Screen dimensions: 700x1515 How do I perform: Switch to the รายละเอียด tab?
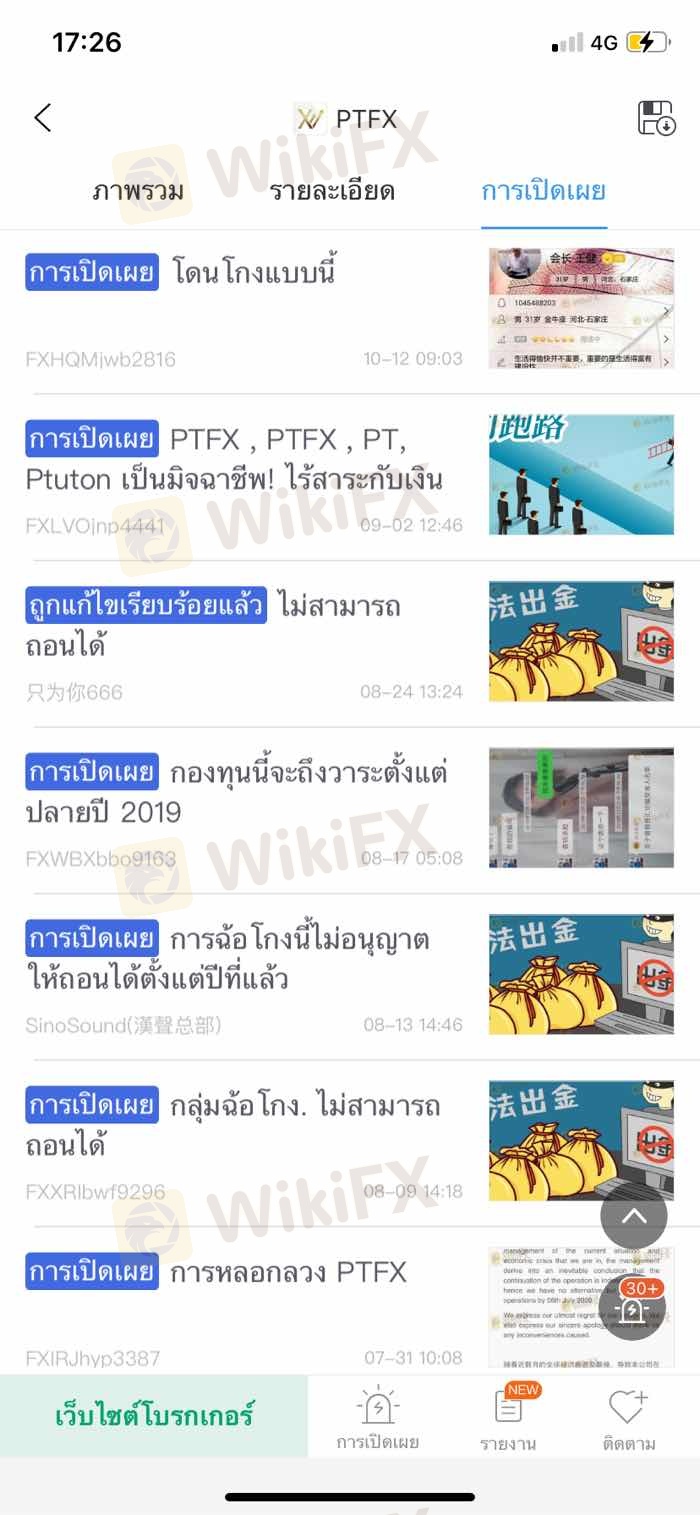[332, 191]
